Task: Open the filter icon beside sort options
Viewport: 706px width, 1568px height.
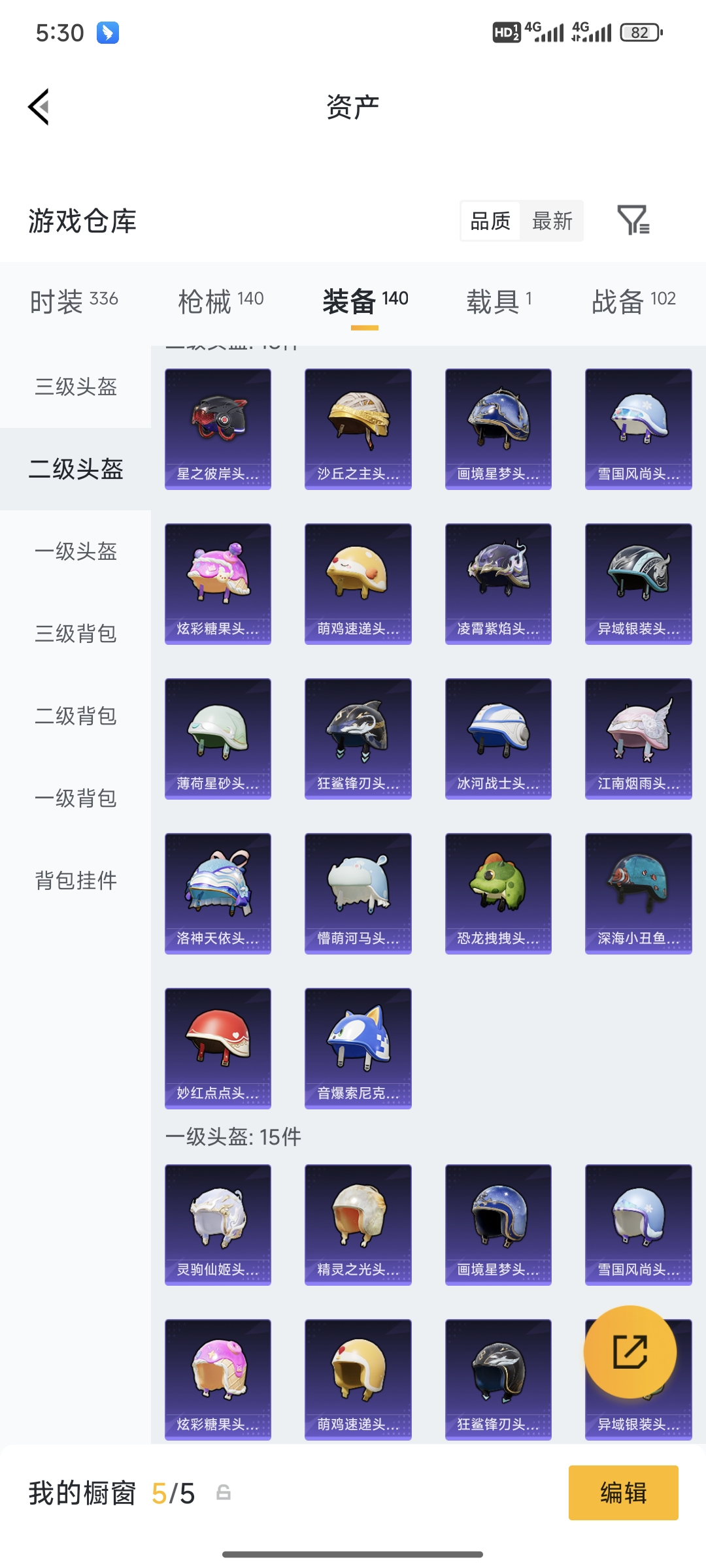Action: pyautogui.click(x=633, y=220)
